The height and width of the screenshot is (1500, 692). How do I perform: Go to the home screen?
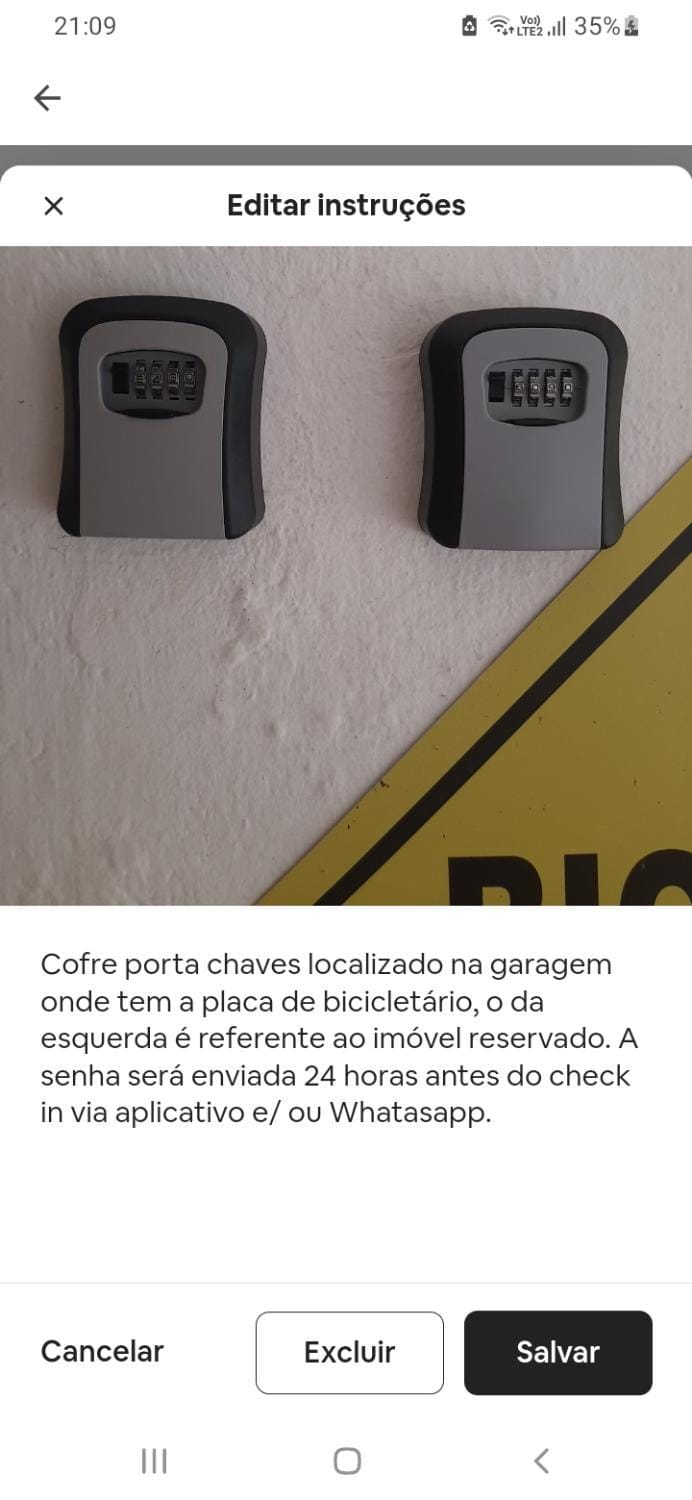(346, 1461)
